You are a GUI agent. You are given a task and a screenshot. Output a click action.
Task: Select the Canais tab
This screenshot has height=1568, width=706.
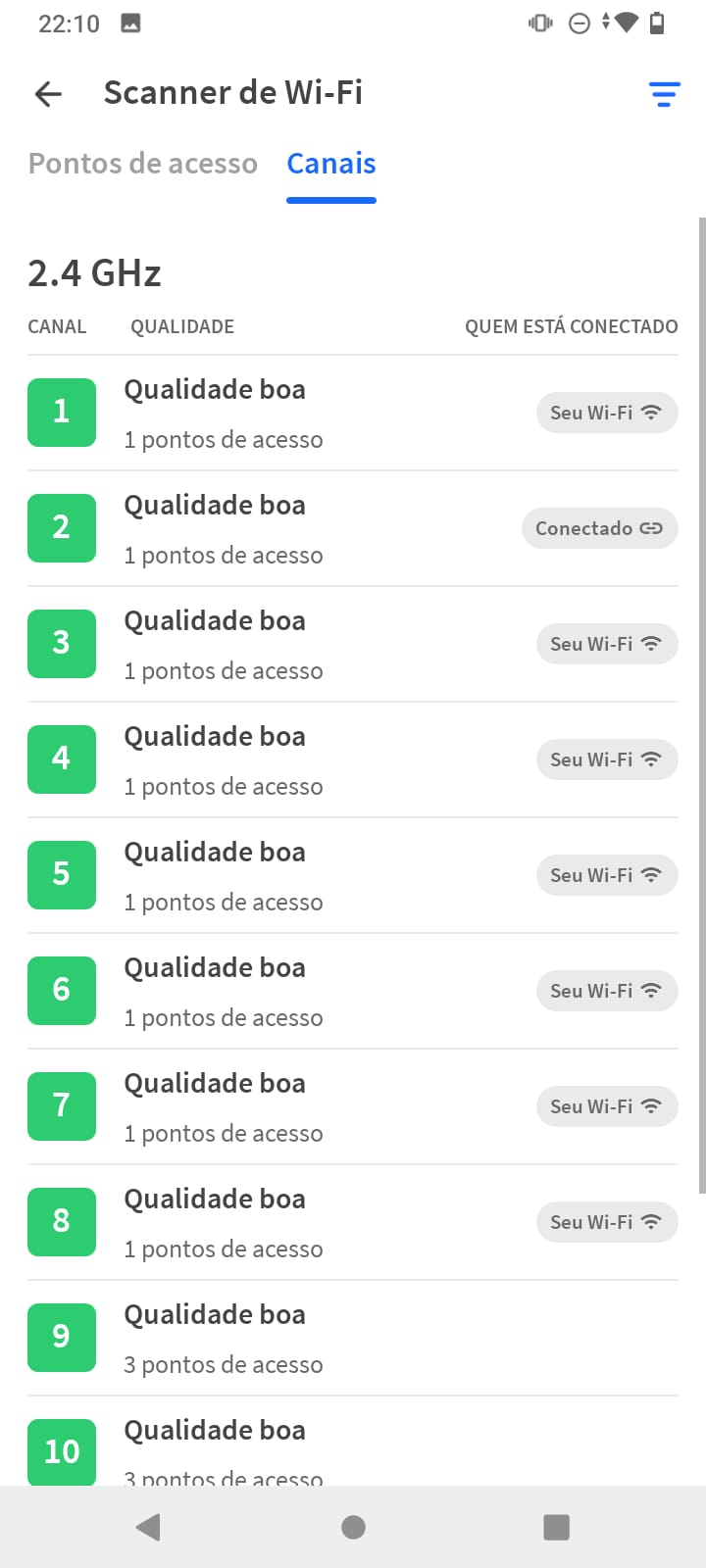point(331,164)
